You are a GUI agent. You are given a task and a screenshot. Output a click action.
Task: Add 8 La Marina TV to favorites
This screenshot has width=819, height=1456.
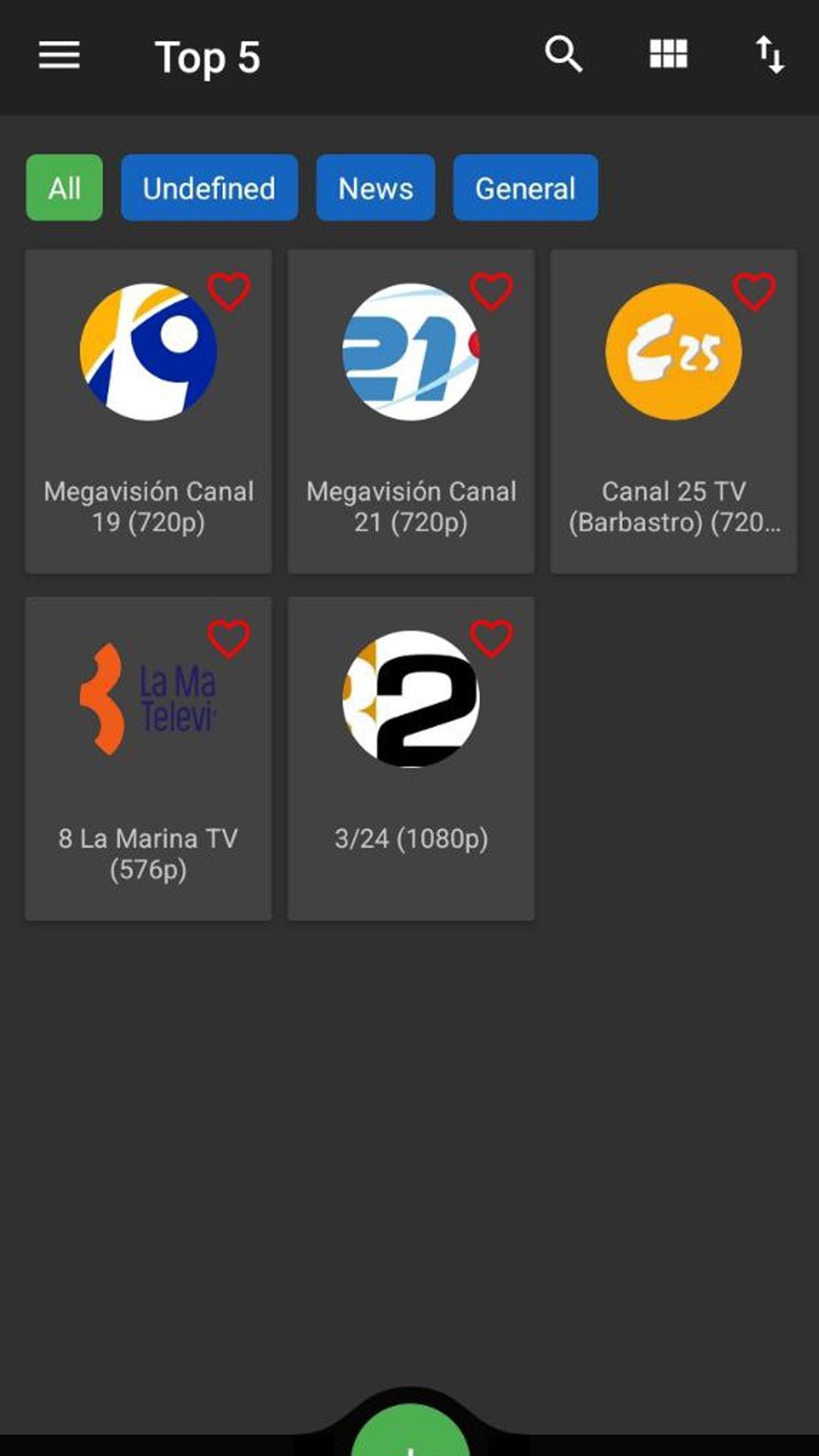click(229, 639)
